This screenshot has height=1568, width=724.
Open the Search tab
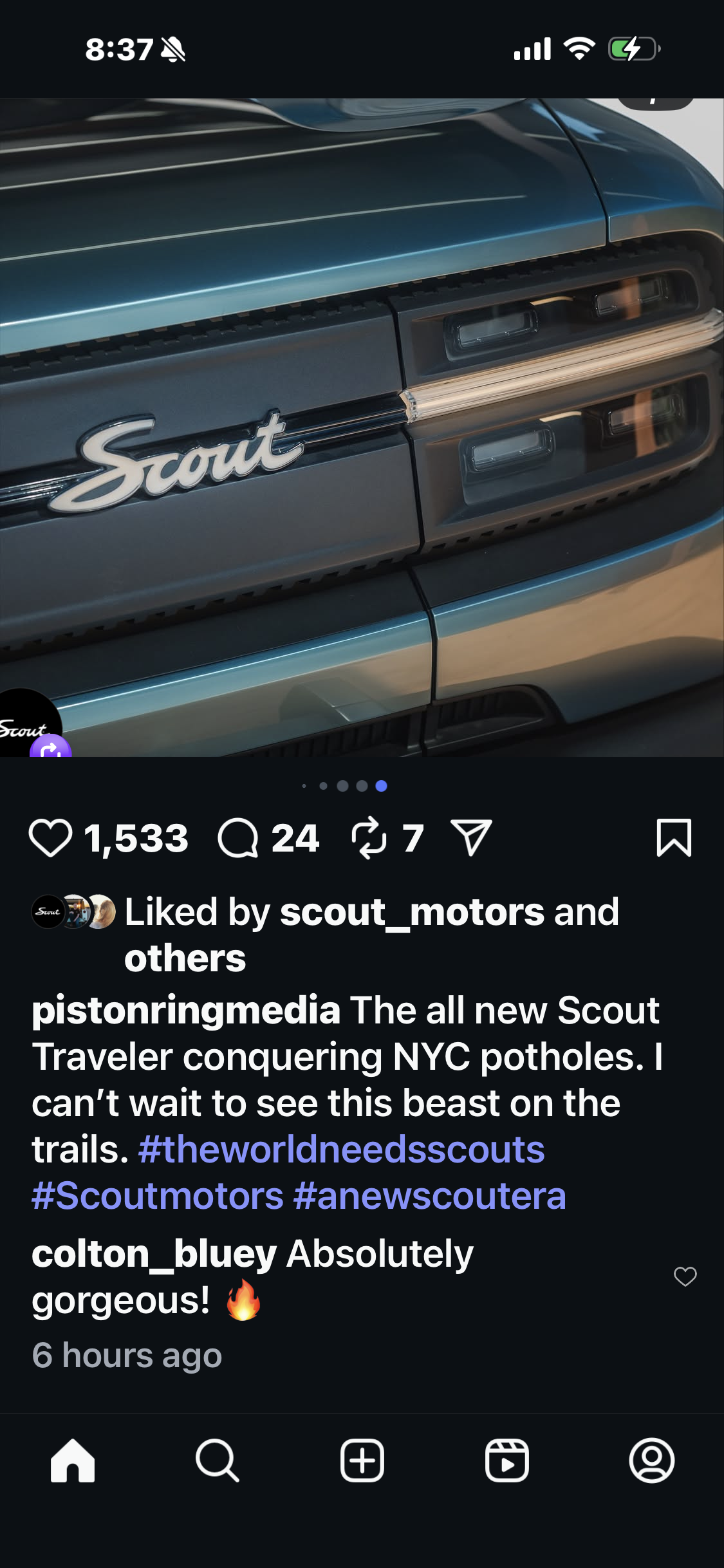(x=218, y=1461)
